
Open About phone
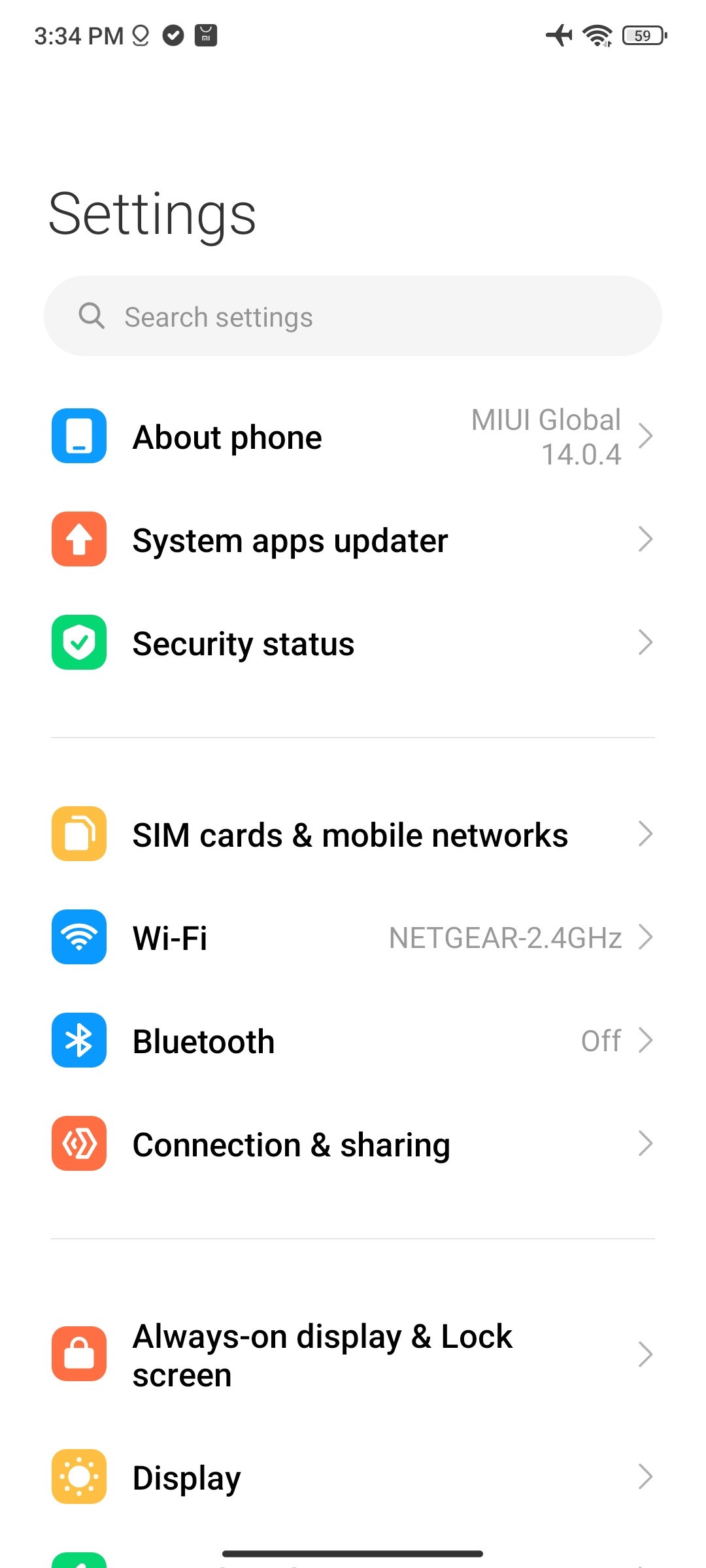tap(353, 436)
